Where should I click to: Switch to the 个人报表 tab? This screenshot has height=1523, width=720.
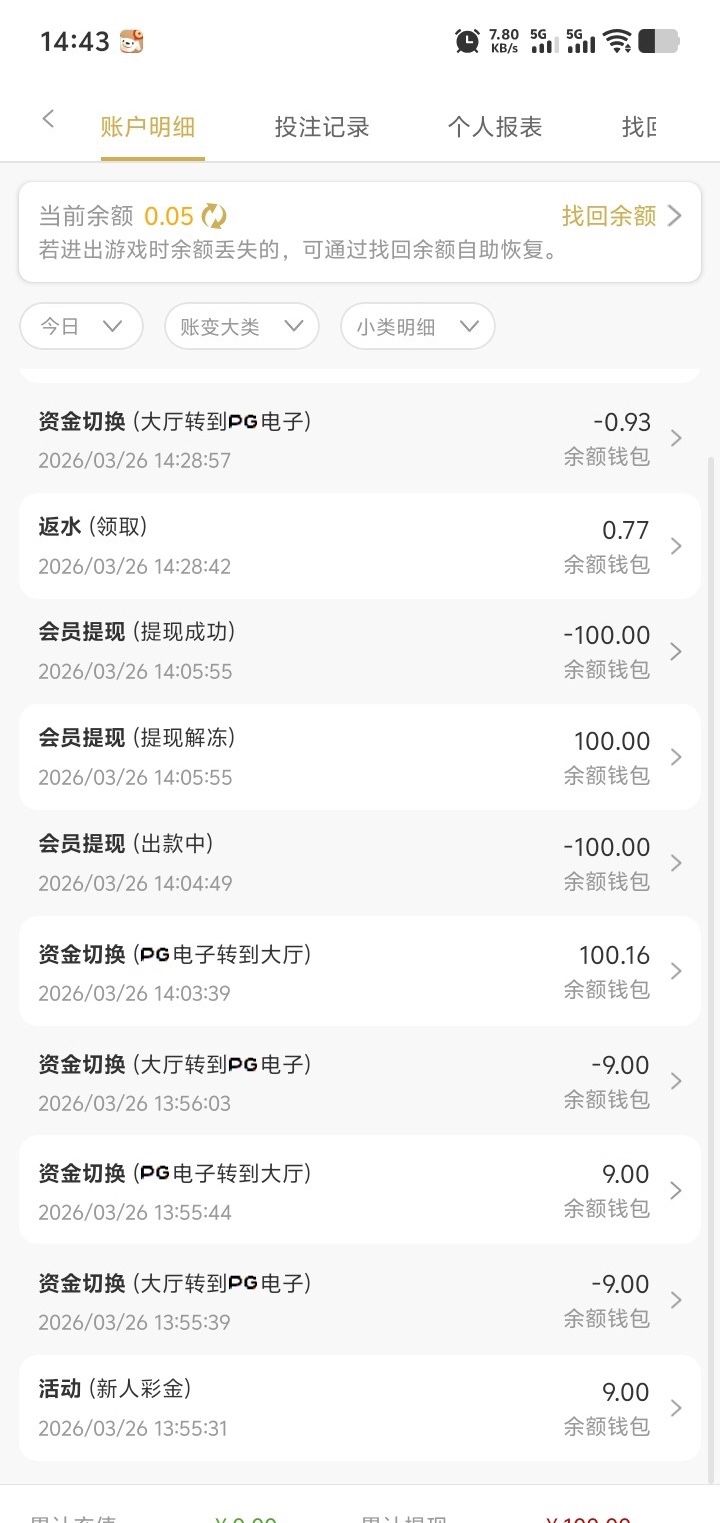(x=495, y=127)
